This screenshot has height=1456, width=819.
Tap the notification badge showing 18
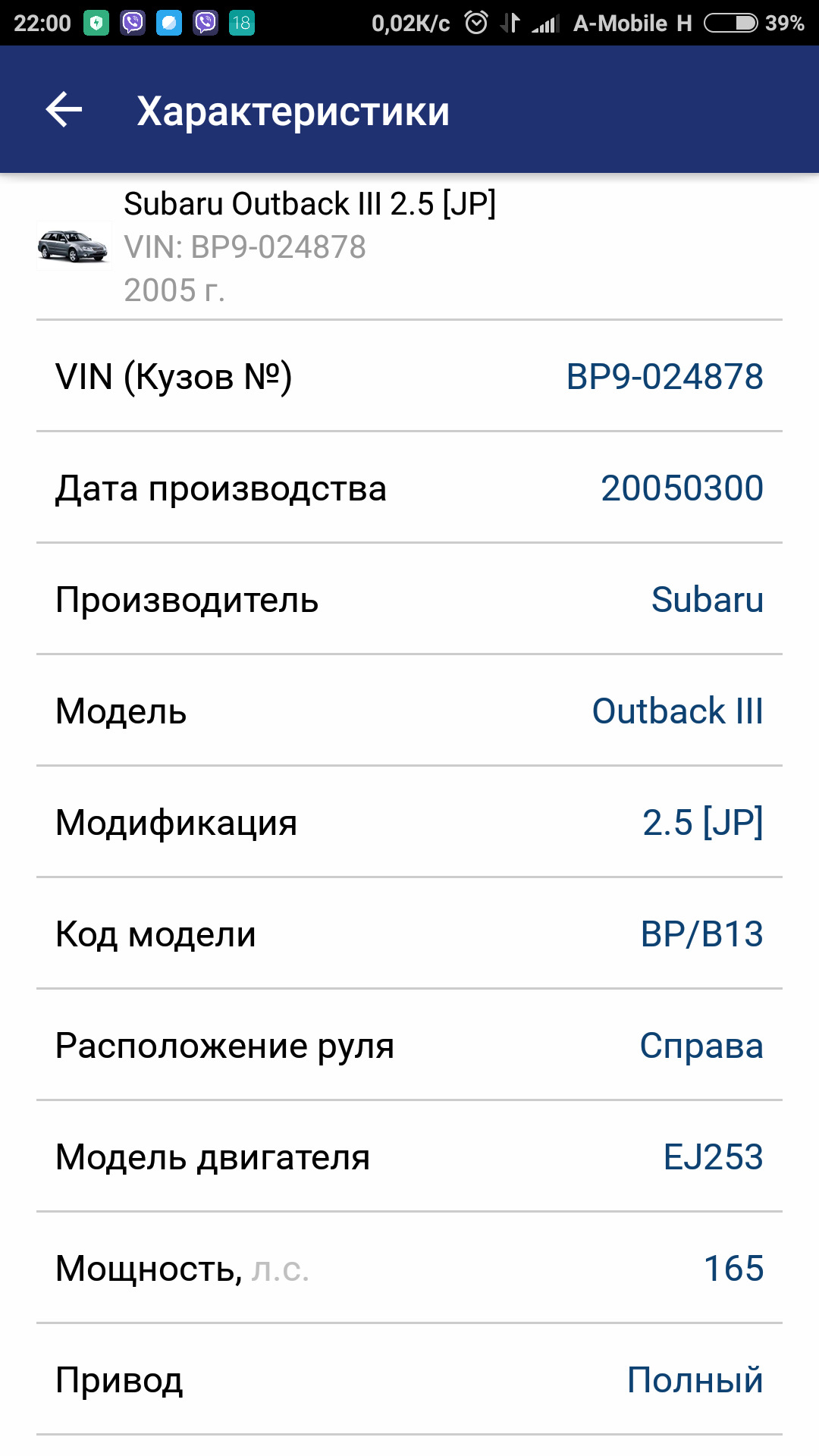pyautogui.click(x=242, y=22)
